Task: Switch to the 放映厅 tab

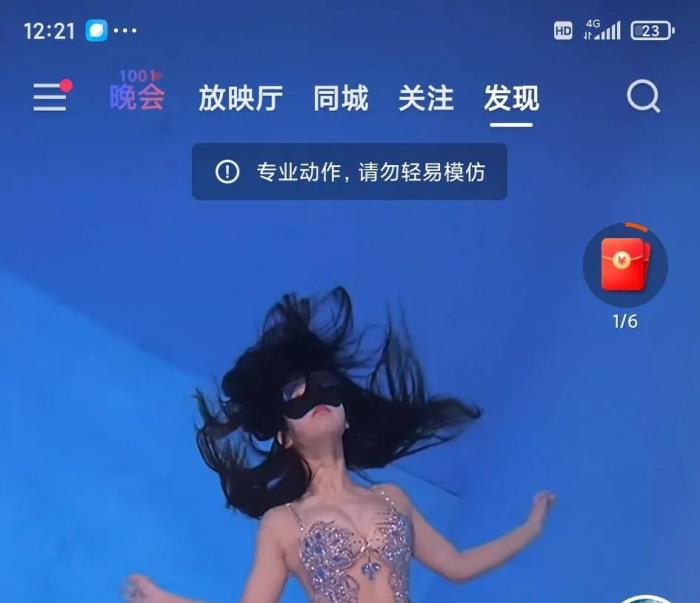Action: (240, 98)
